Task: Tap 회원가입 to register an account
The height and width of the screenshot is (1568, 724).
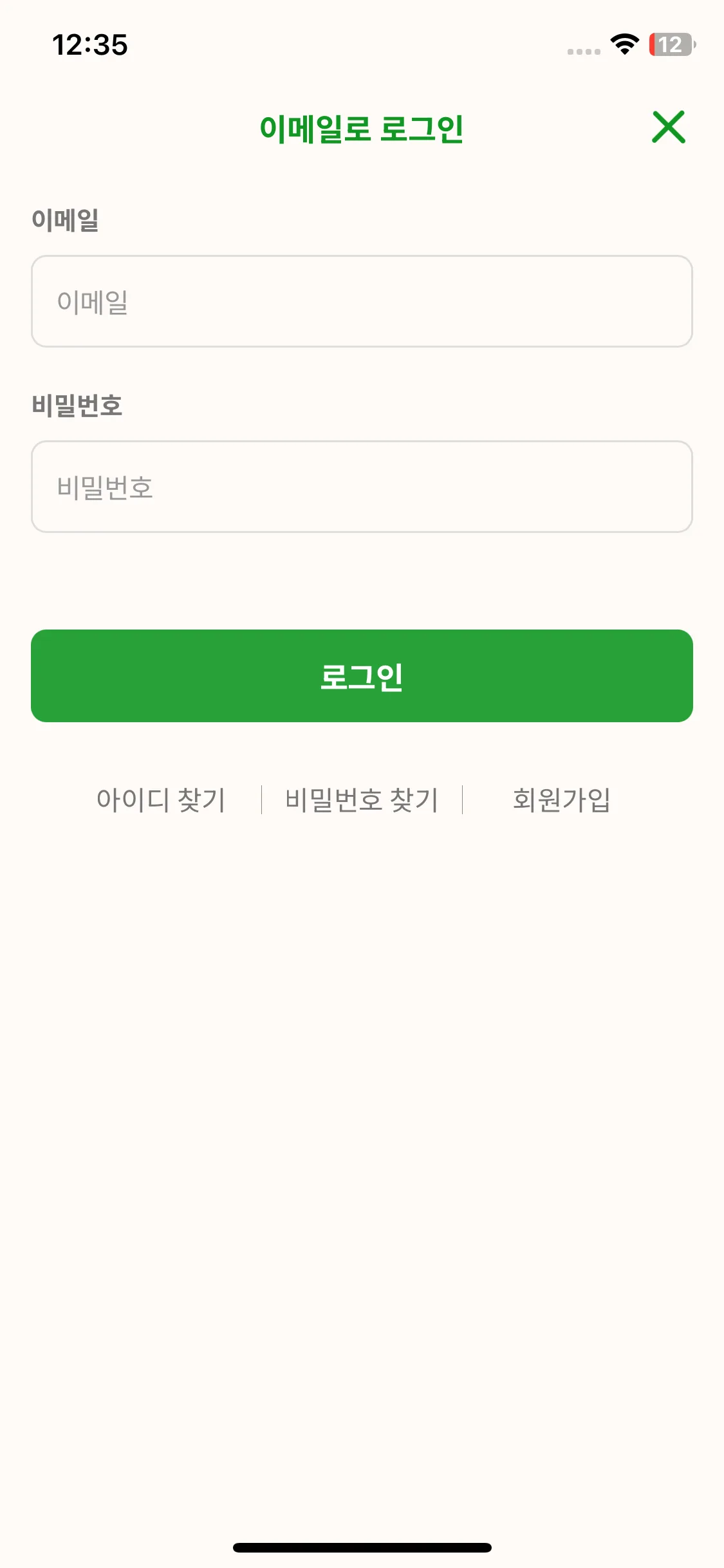Action: 561,799
